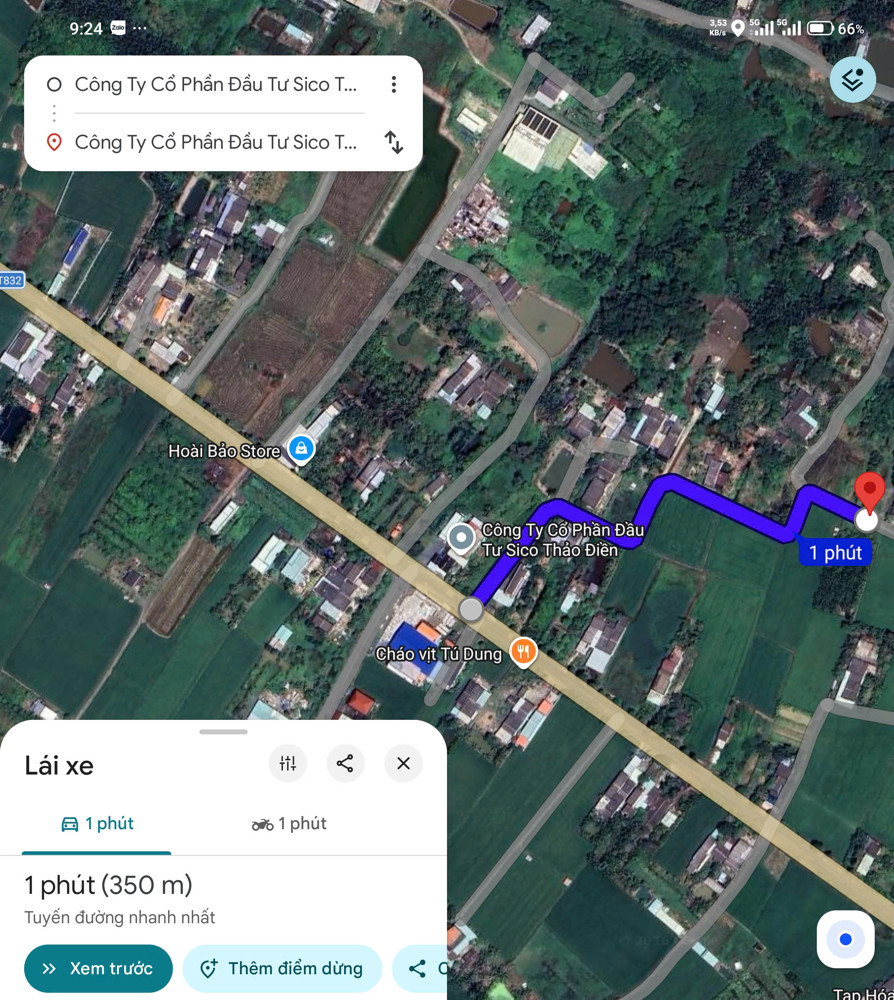
Task: Tap the Hoài Bảo Store shopping pin
Action: [x=301, y=449]
